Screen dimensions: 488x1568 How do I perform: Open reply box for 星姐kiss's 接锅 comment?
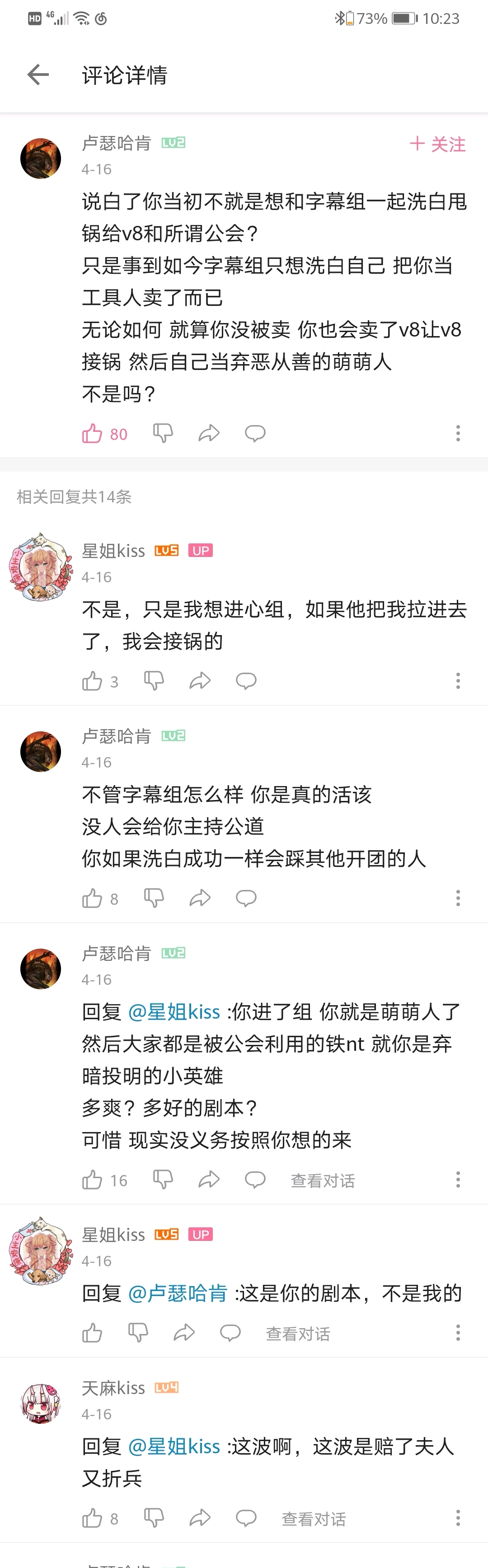click(x=246, y=680)
